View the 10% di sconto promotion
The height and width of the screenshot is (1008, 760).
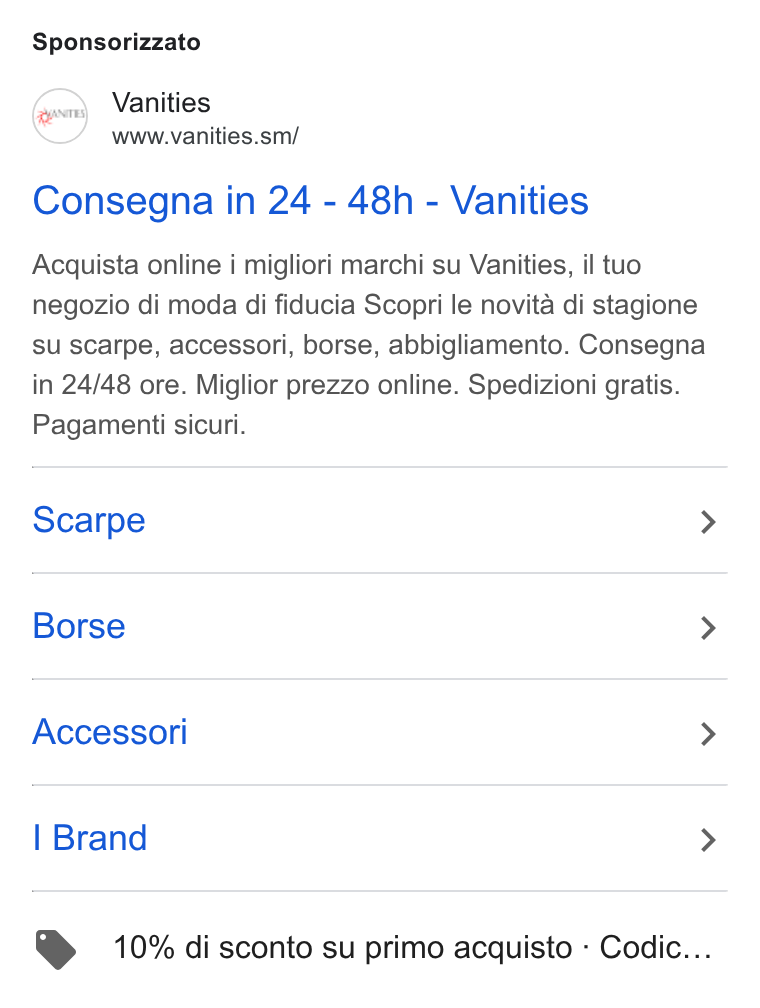pyautogui.click(x=379, y=948)
